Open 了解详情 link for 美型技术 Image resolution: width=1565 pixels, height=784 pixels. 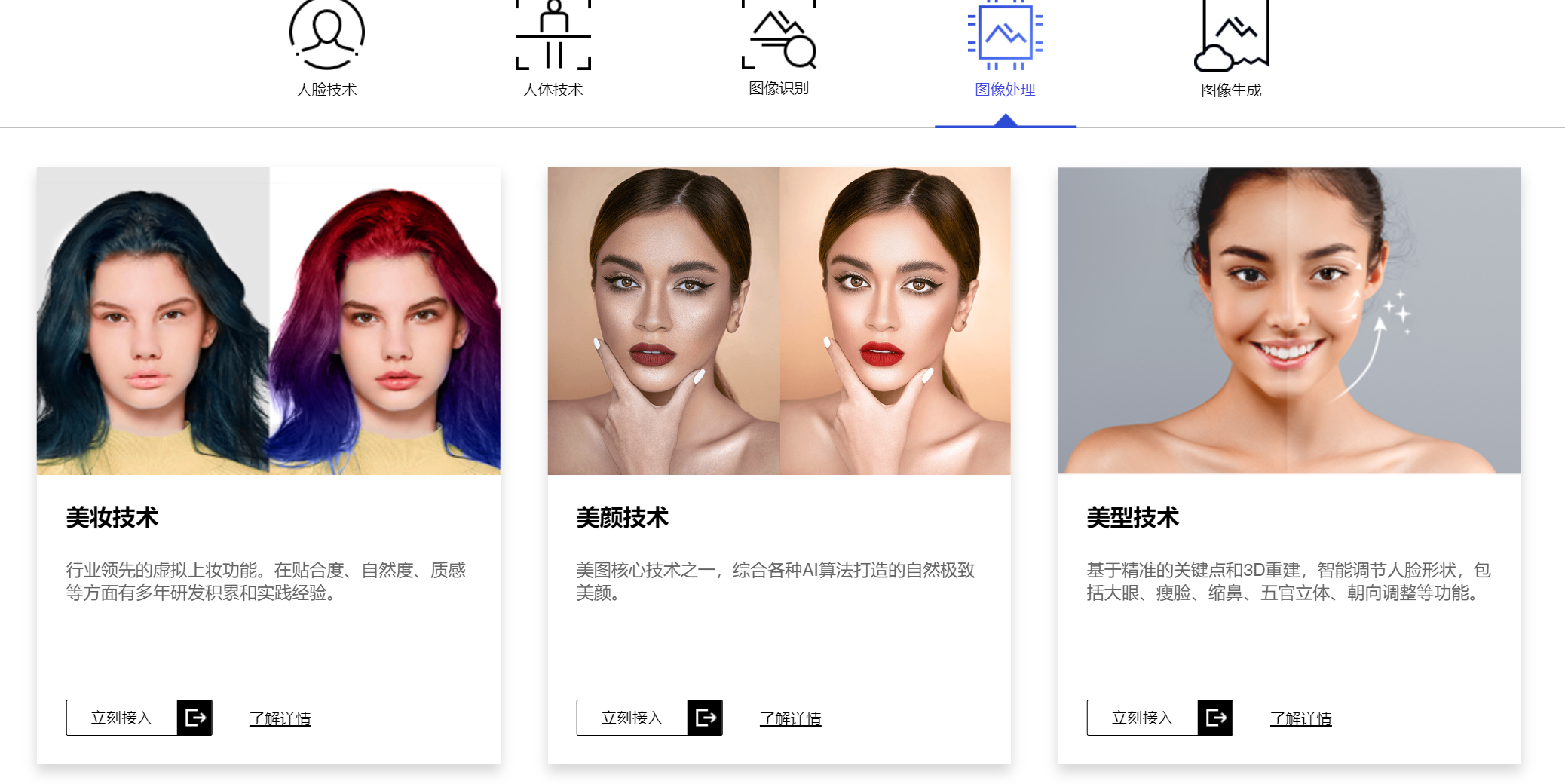(x=1301, y=718)
